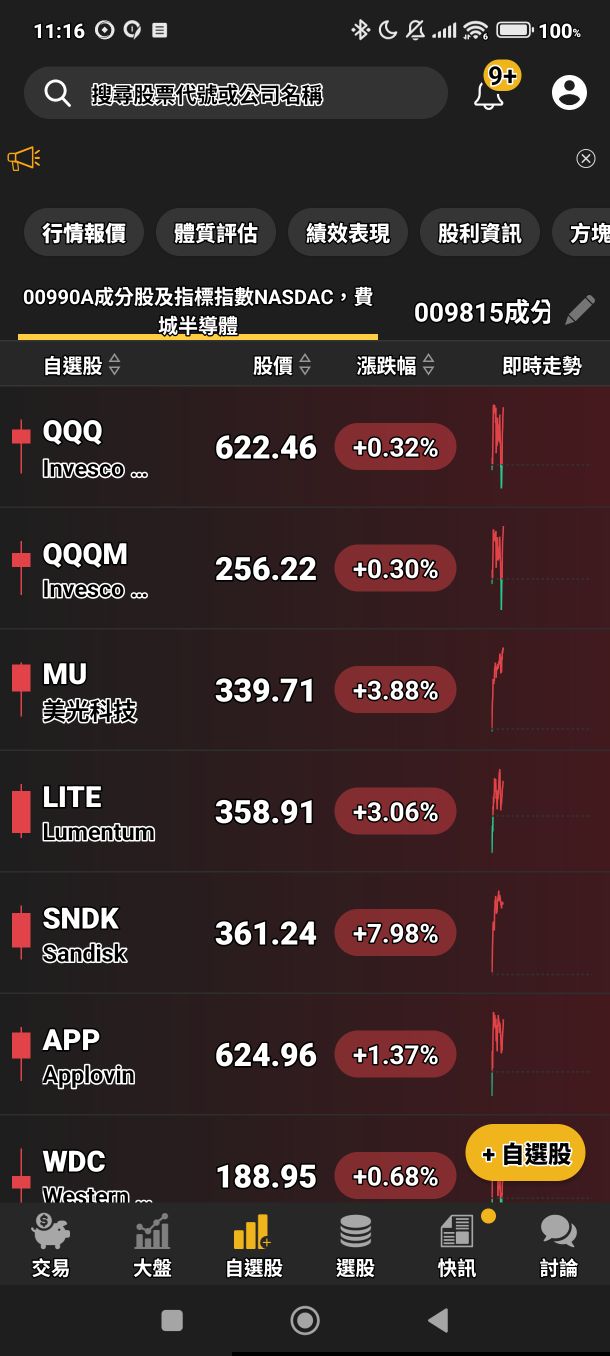Switch to the 快訊 tab

(x=457, y=1245)
